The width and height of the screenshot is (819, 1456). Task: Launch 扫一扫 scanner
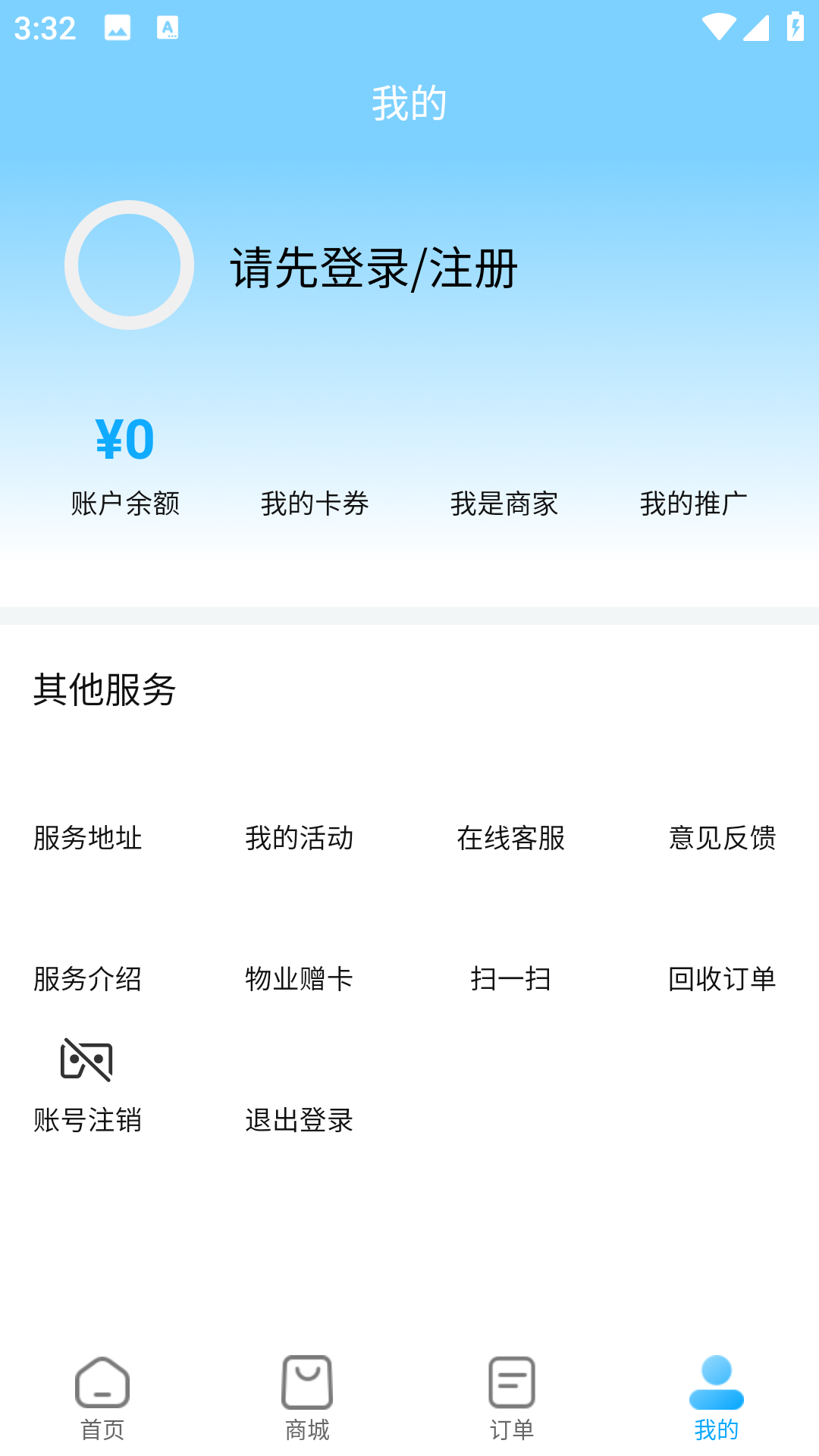click(511, 978)
